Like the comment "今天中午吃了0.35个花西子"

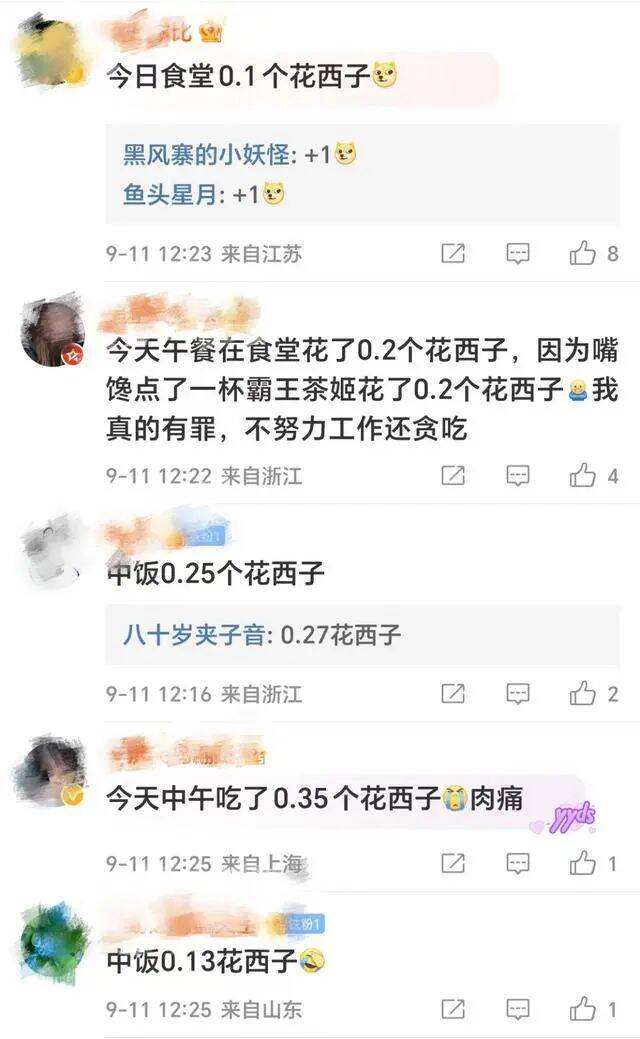tap(583, 863)
